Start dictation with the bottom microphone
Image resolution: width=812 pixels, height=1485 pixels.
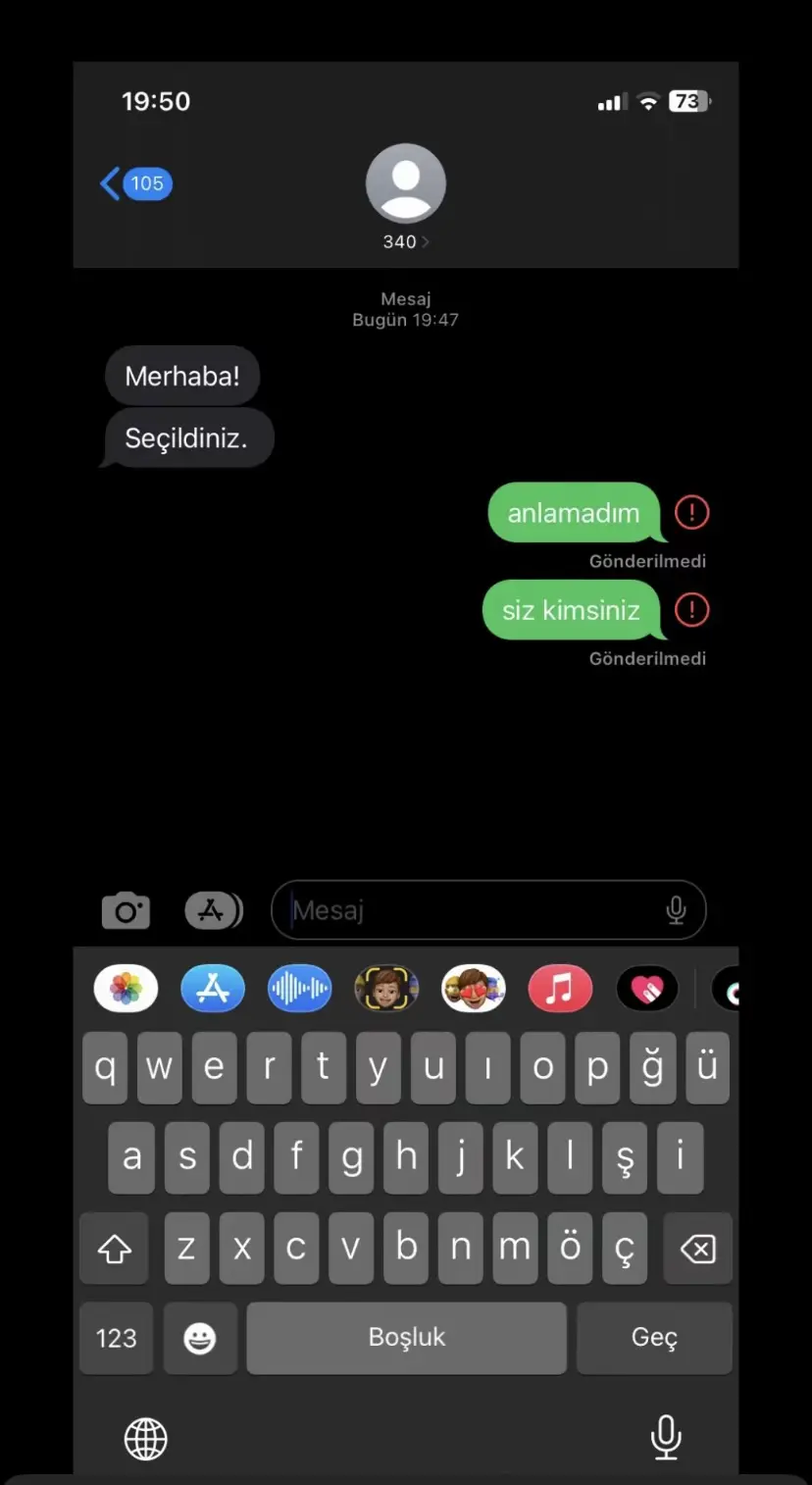(666, 1437)
